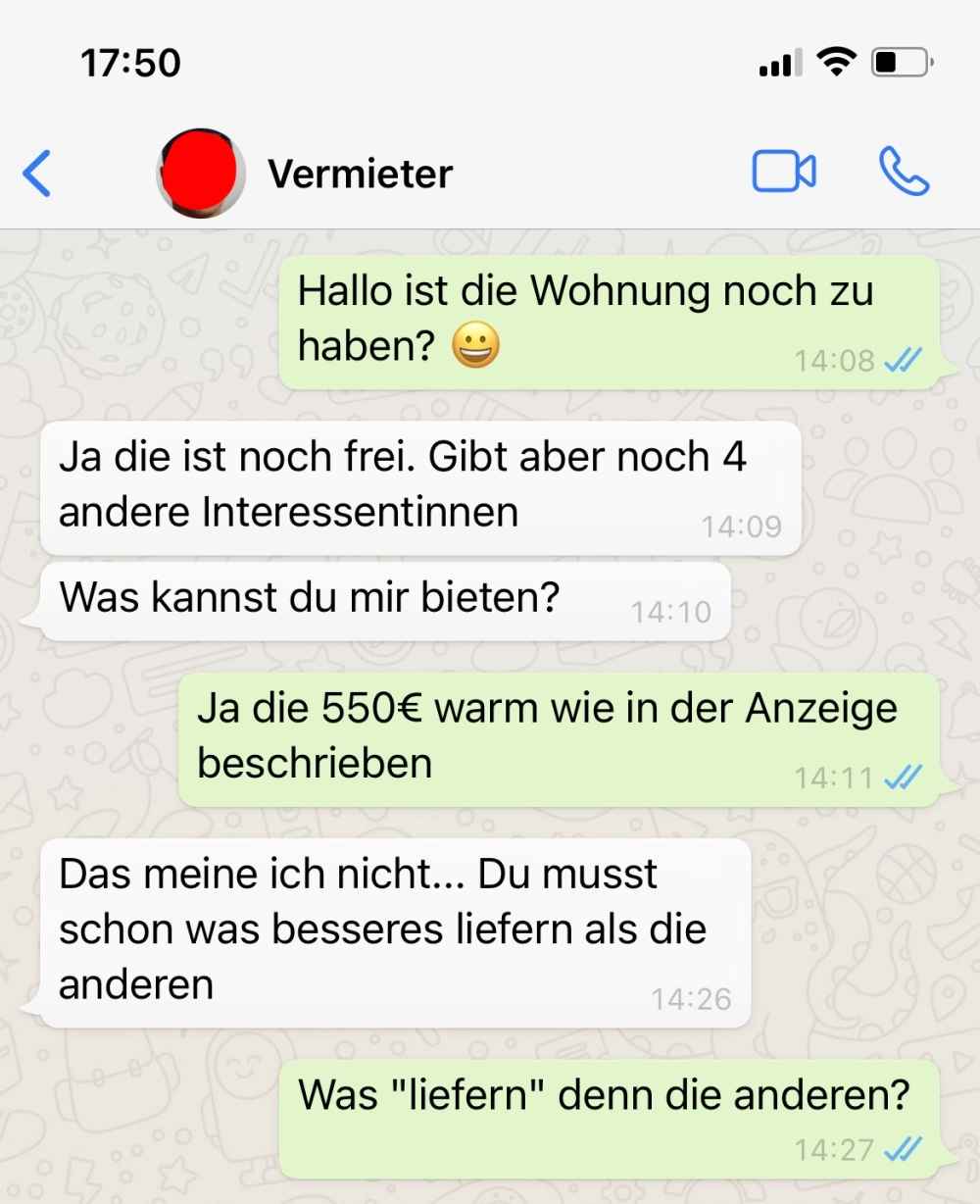
Task: Start a voice call with Vermieter
Action: [904, 173]
